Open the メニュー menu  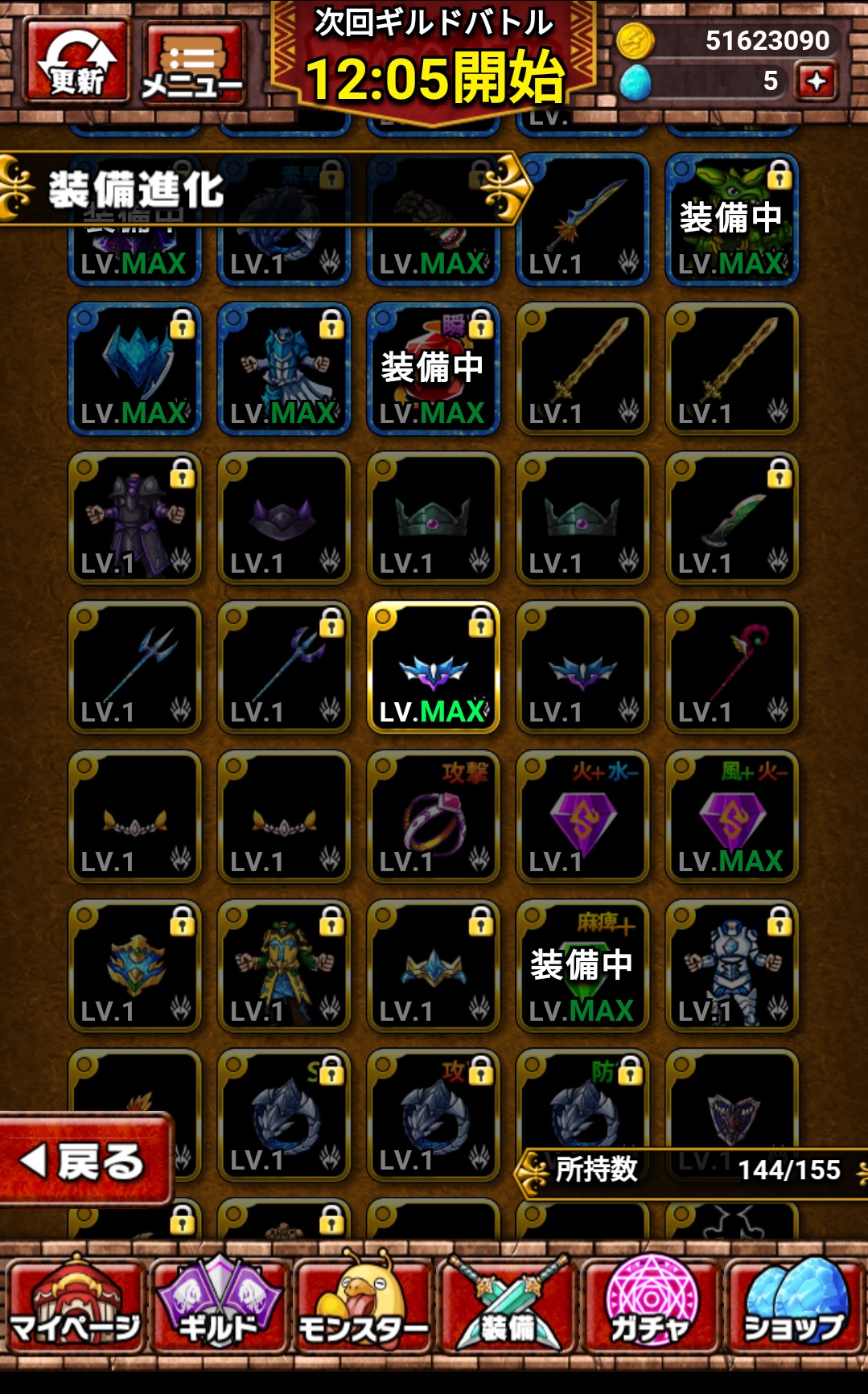[193, 63]
